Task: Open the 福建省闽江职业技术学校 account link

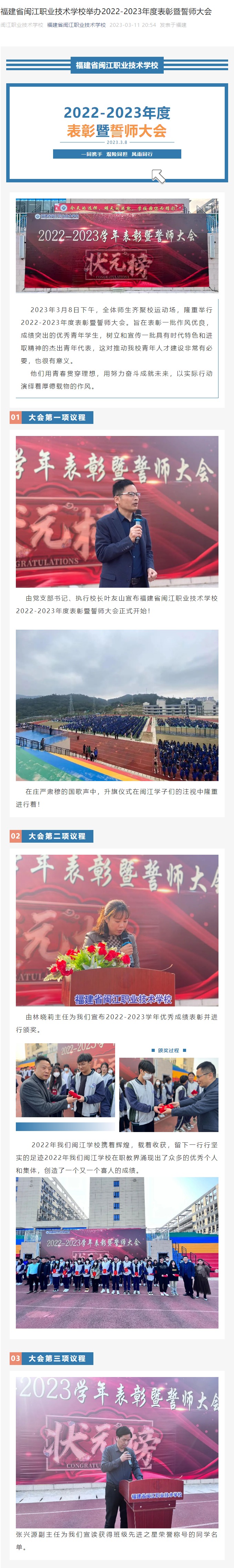Action: tap(76, 25)
